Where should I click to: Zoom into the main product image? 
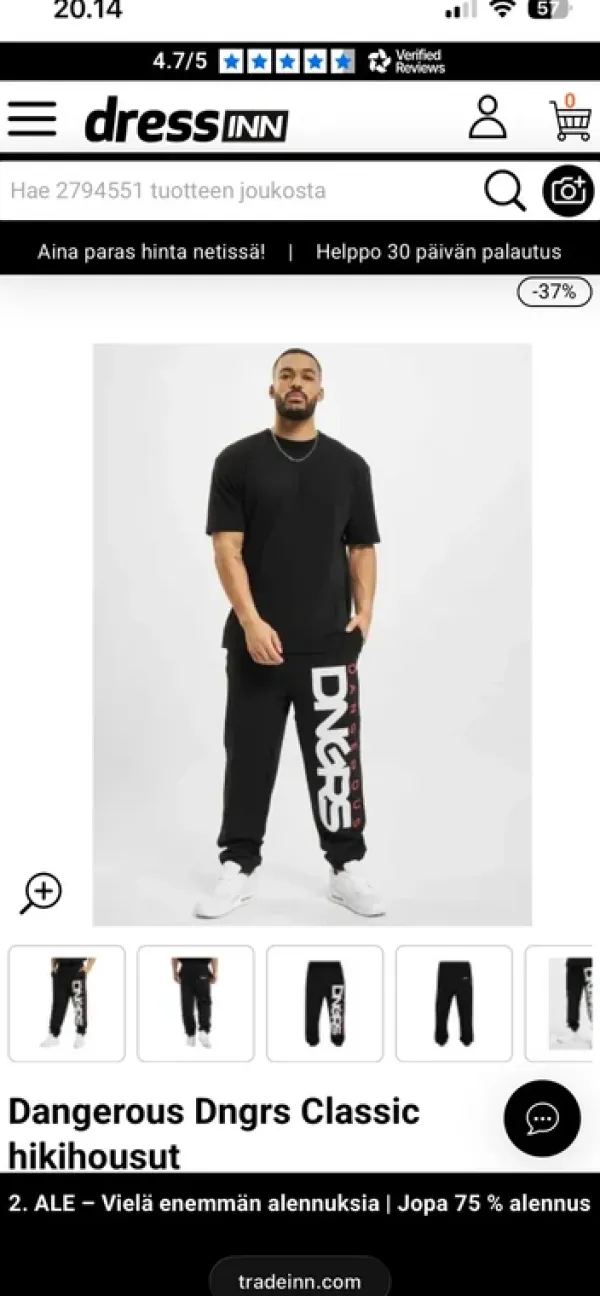[x=41, y=891]
